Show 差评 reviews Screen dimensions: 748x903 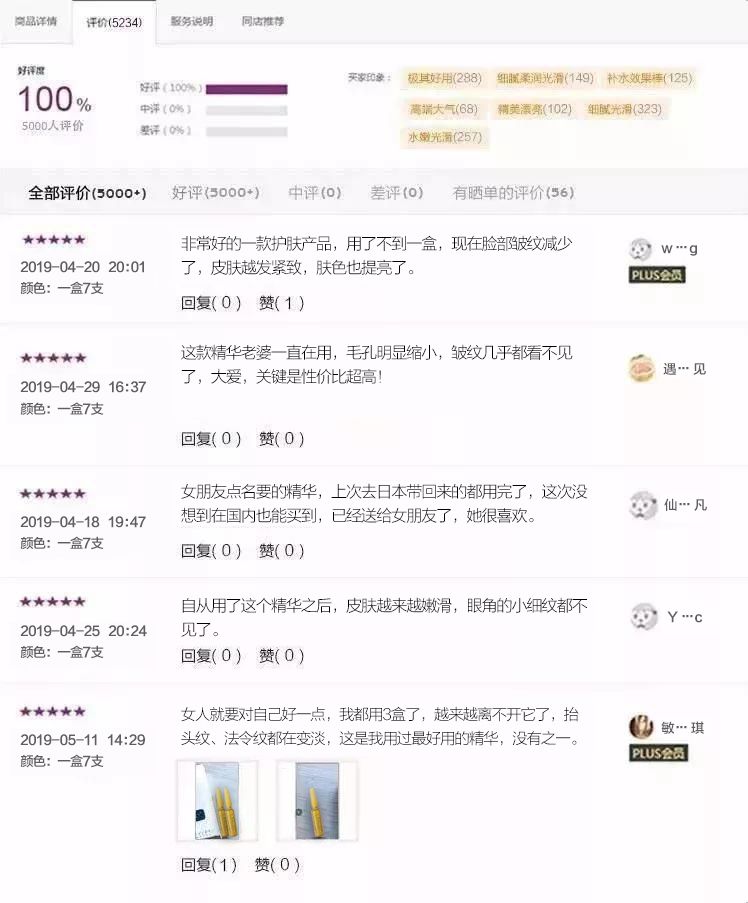(397, 193)
